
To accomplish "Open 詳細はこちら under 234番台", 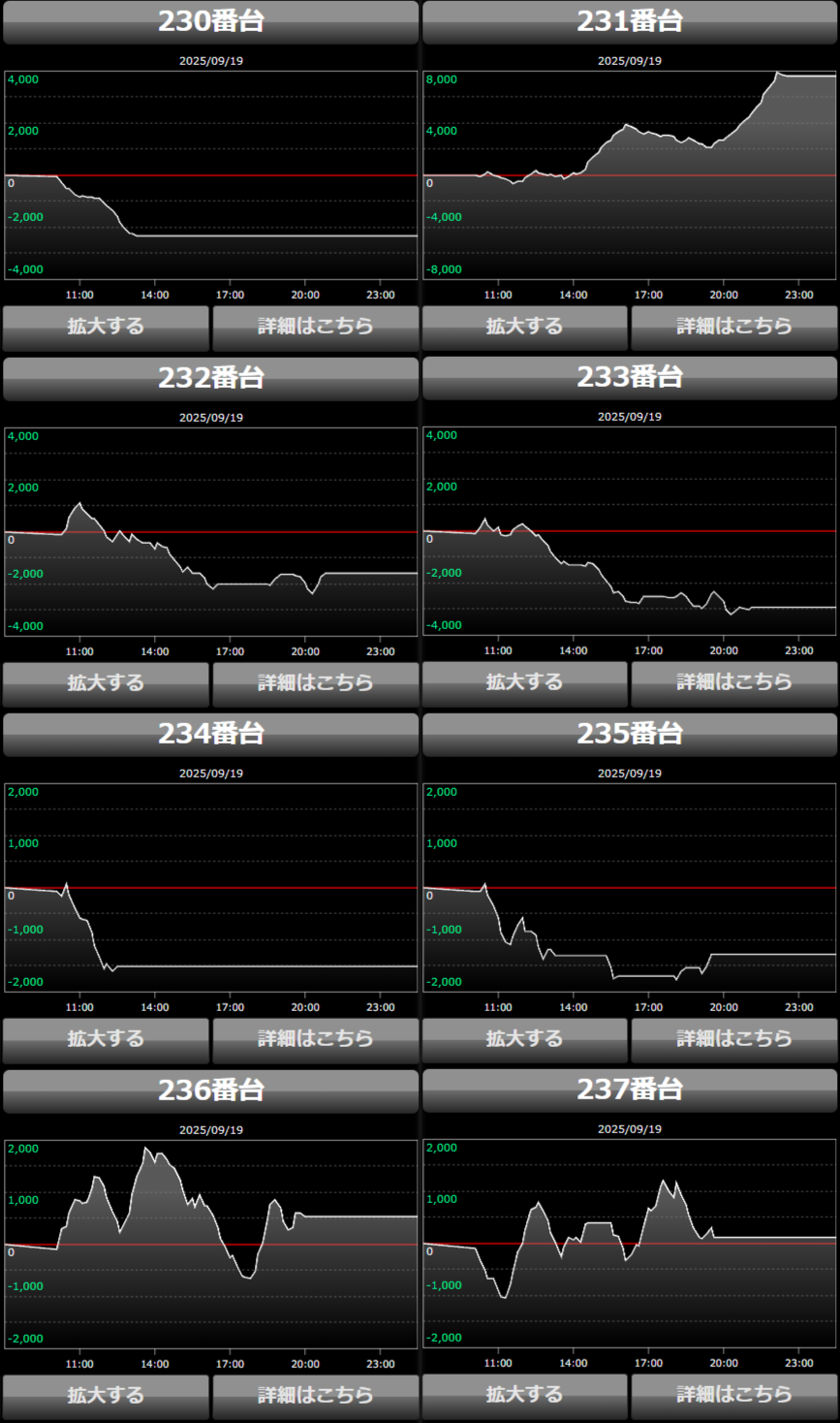I will (x=315, y=1039).
